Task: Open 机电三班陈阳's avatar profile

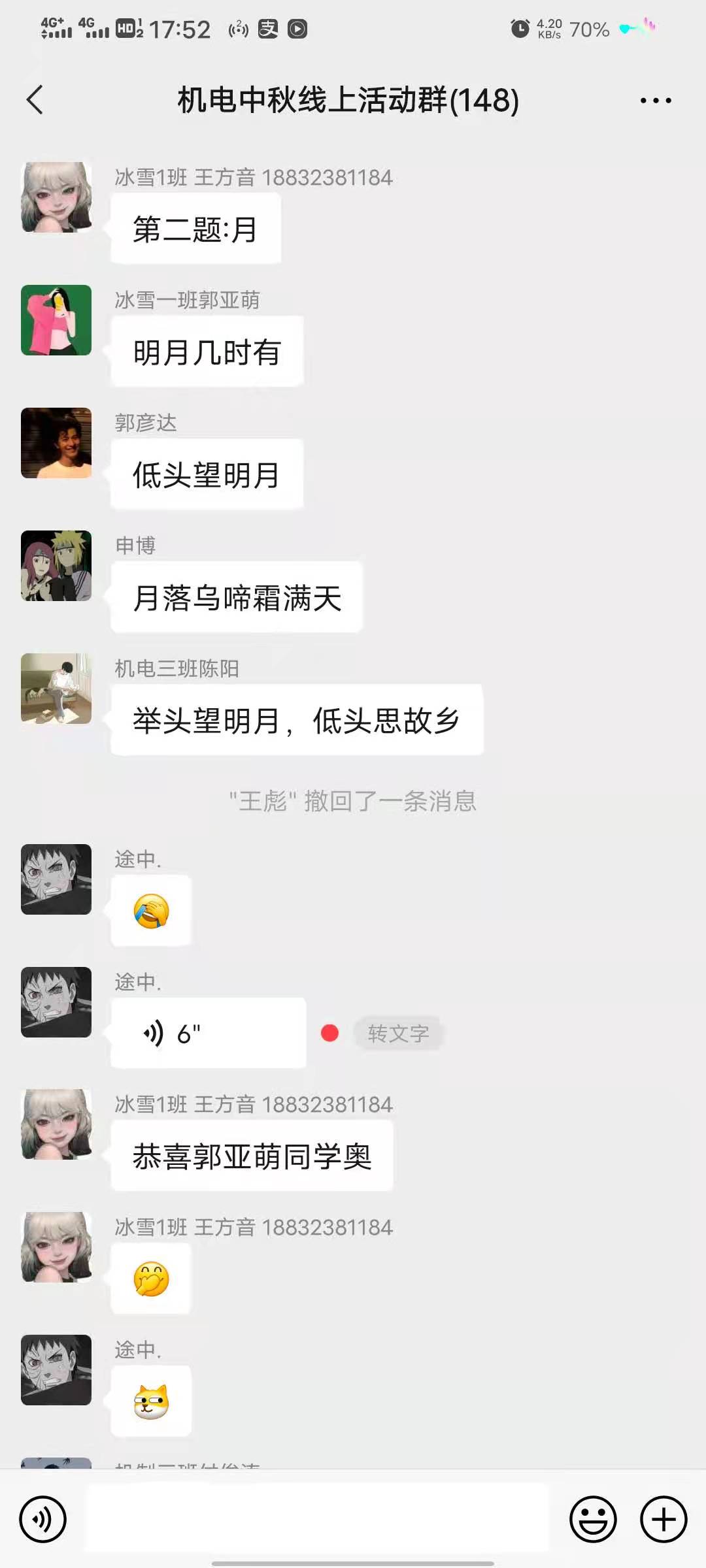Action: click(x=56, y=689)
